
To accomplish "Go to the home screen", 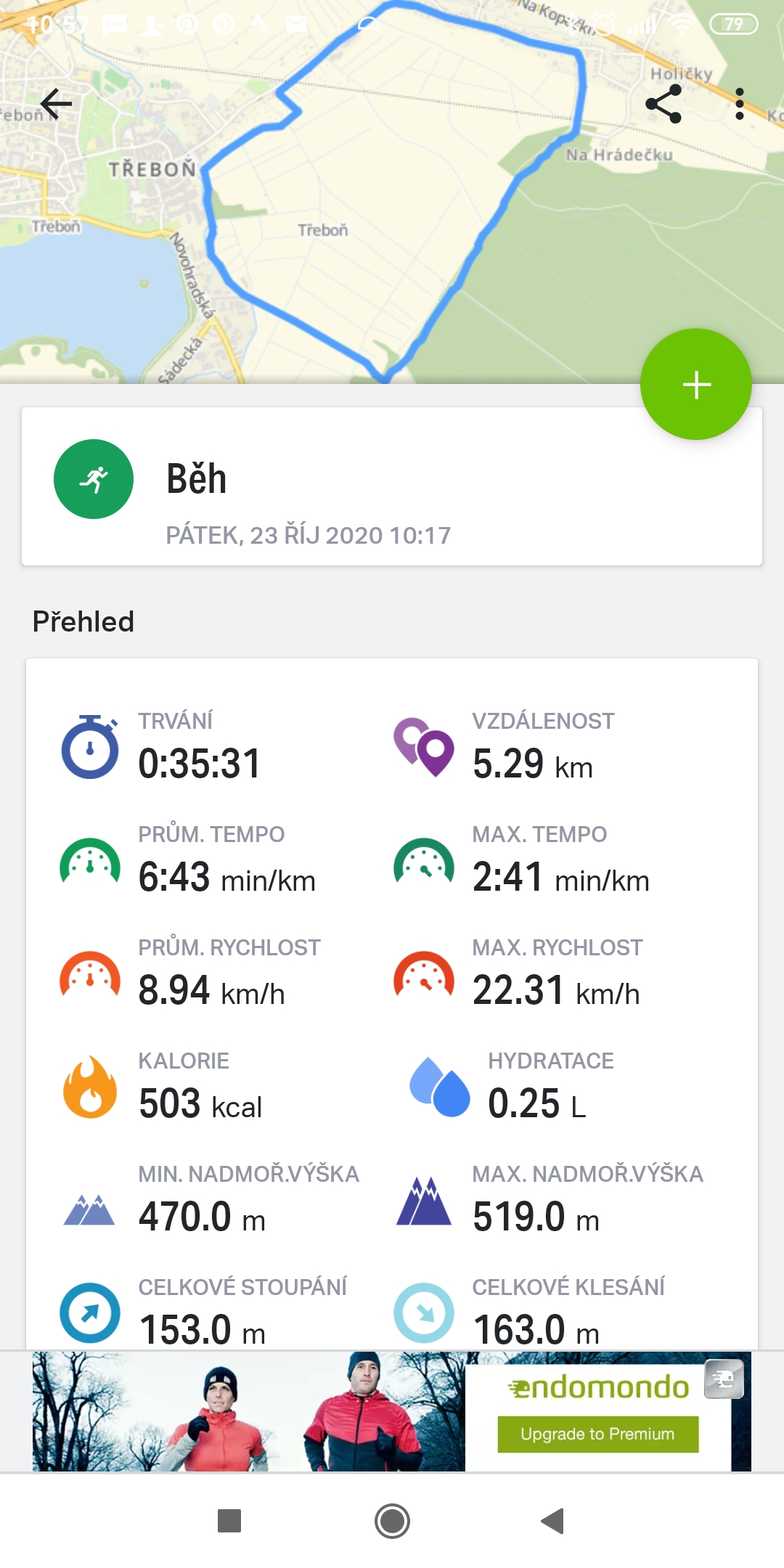I will (x=392, y=1521).
